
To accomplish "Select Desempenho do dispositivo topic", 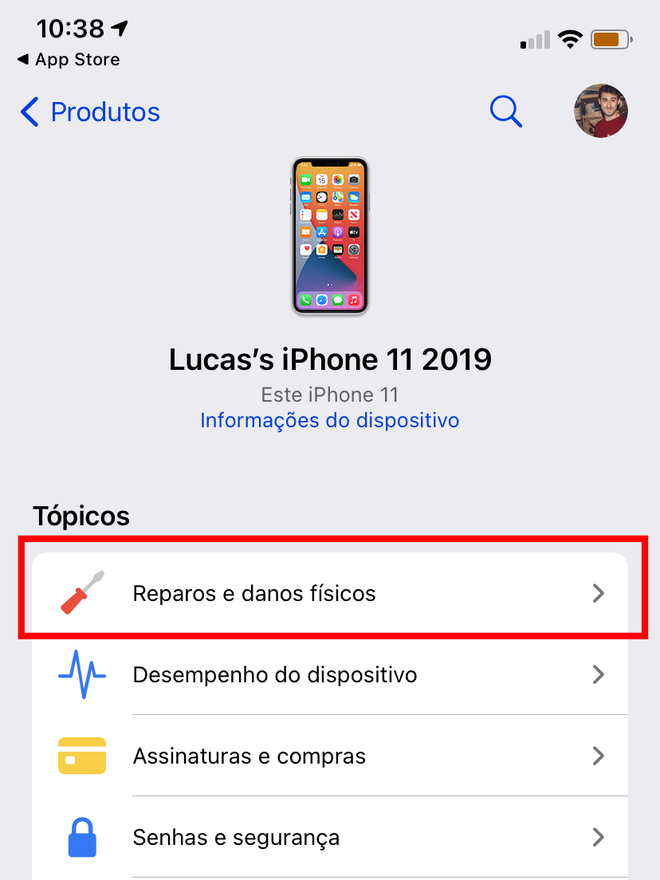I will (x=330, y=675).
